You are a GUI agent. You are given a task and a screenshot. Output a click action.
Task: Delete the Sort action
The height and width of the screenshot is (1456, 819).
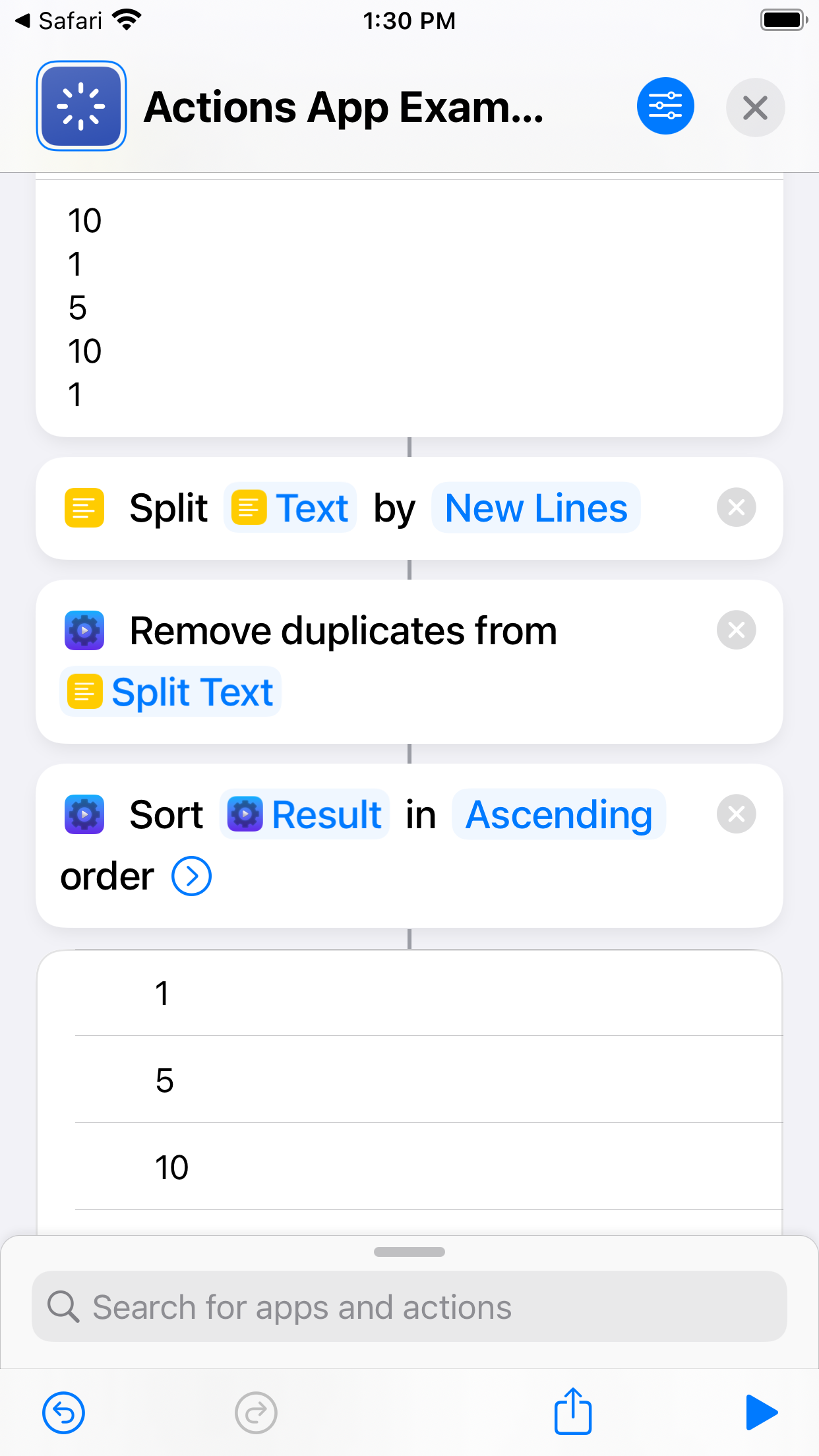(x=736, y=814)
